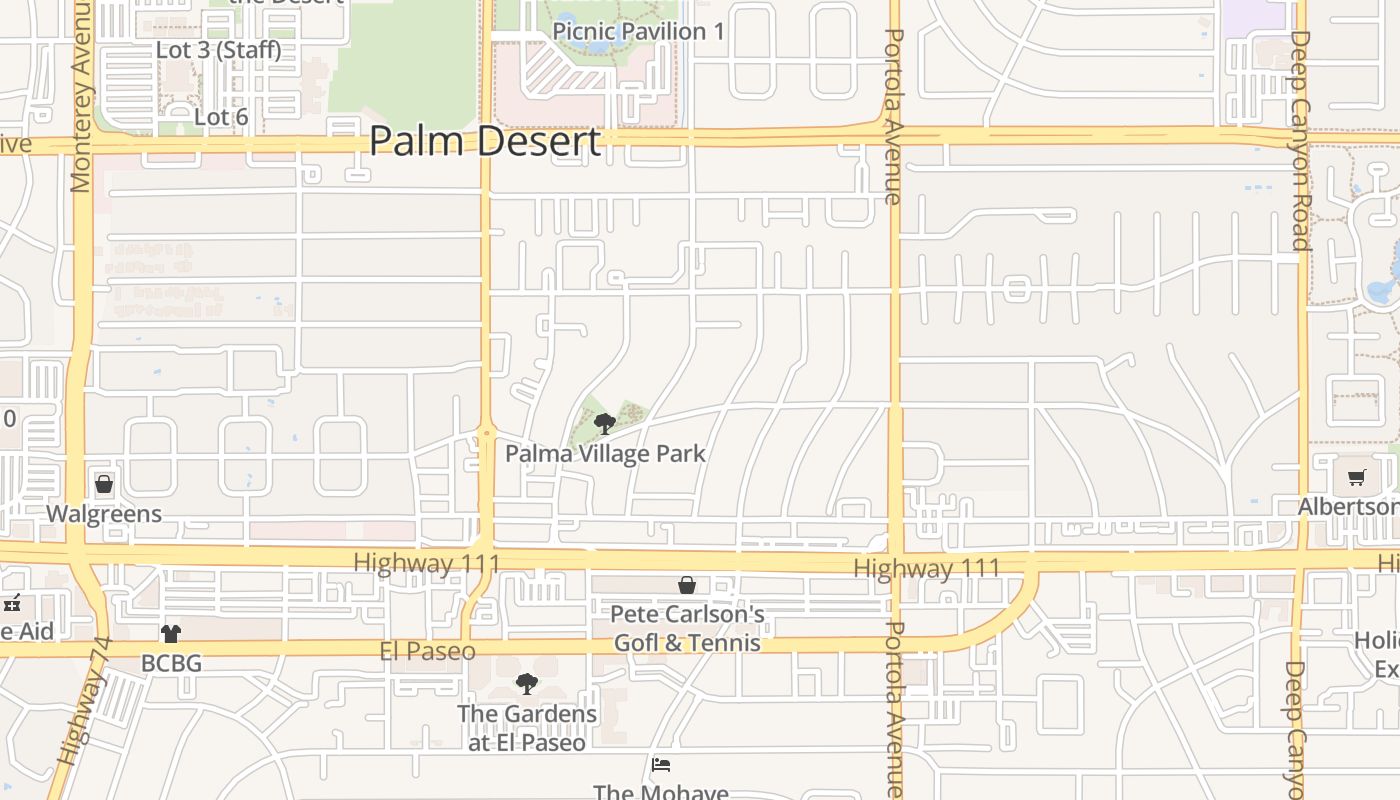
Task: Select Pete Carlson's Gofl & Tennis marker
Action: 687,585
